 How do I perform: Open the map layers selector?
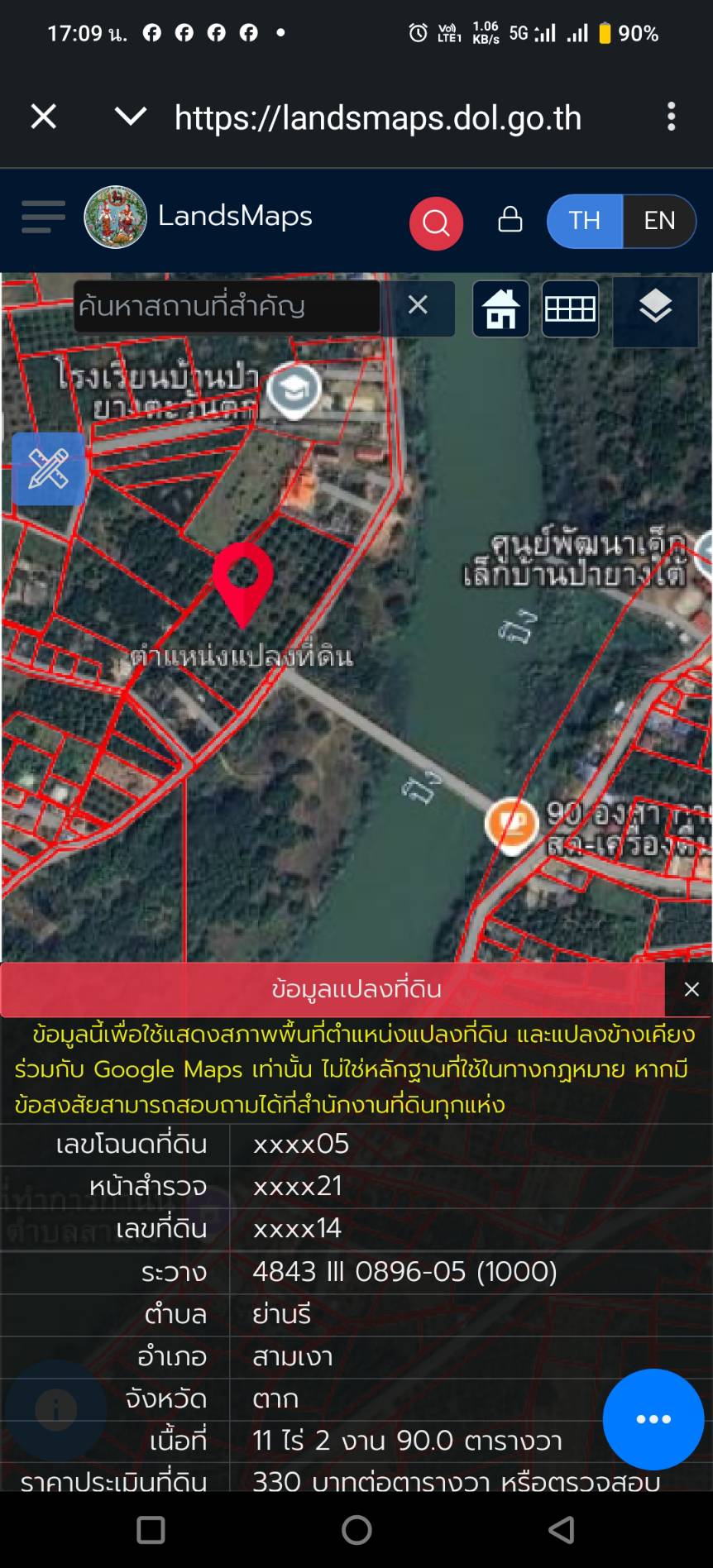[x=655, y=308]
